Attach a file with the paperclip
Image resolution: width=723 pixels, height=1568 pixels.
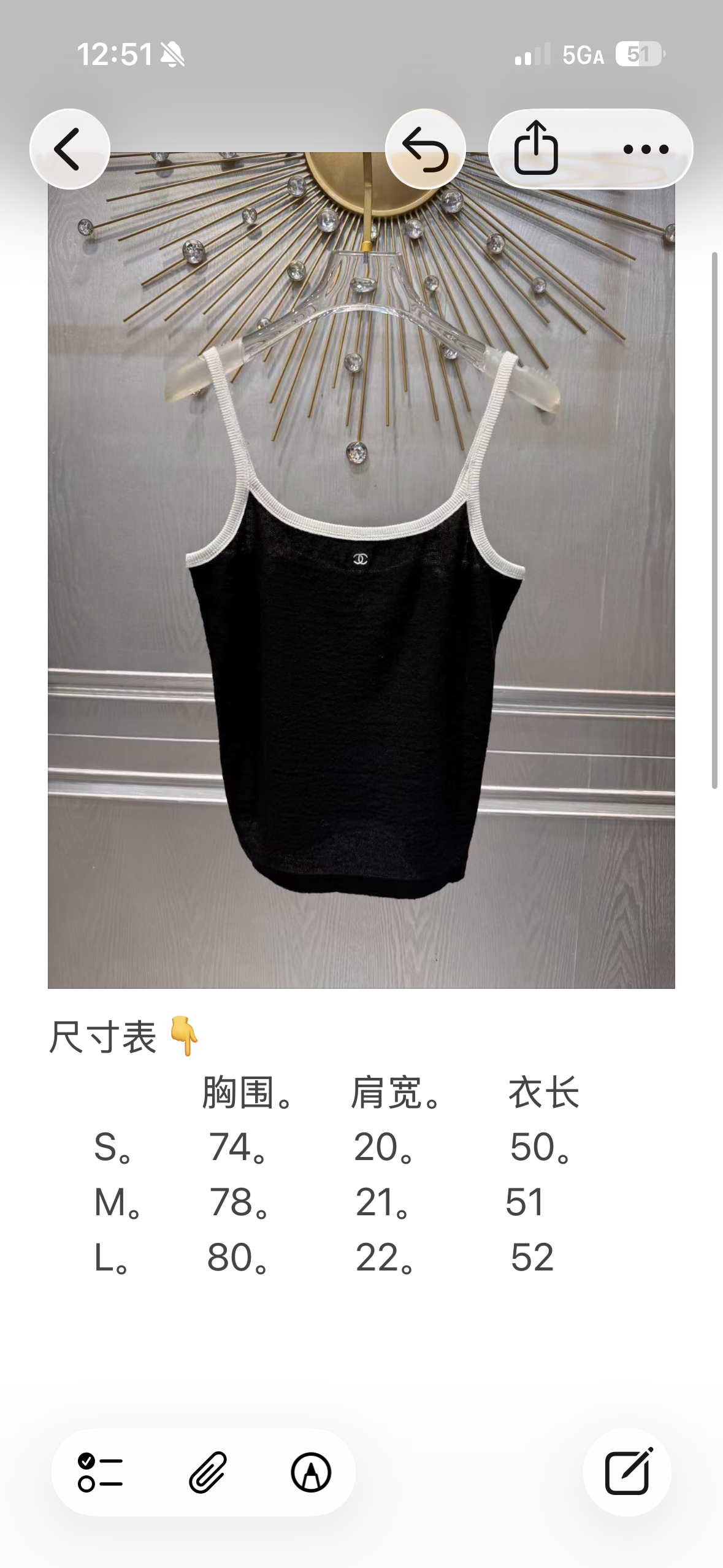click(208, 1472)
